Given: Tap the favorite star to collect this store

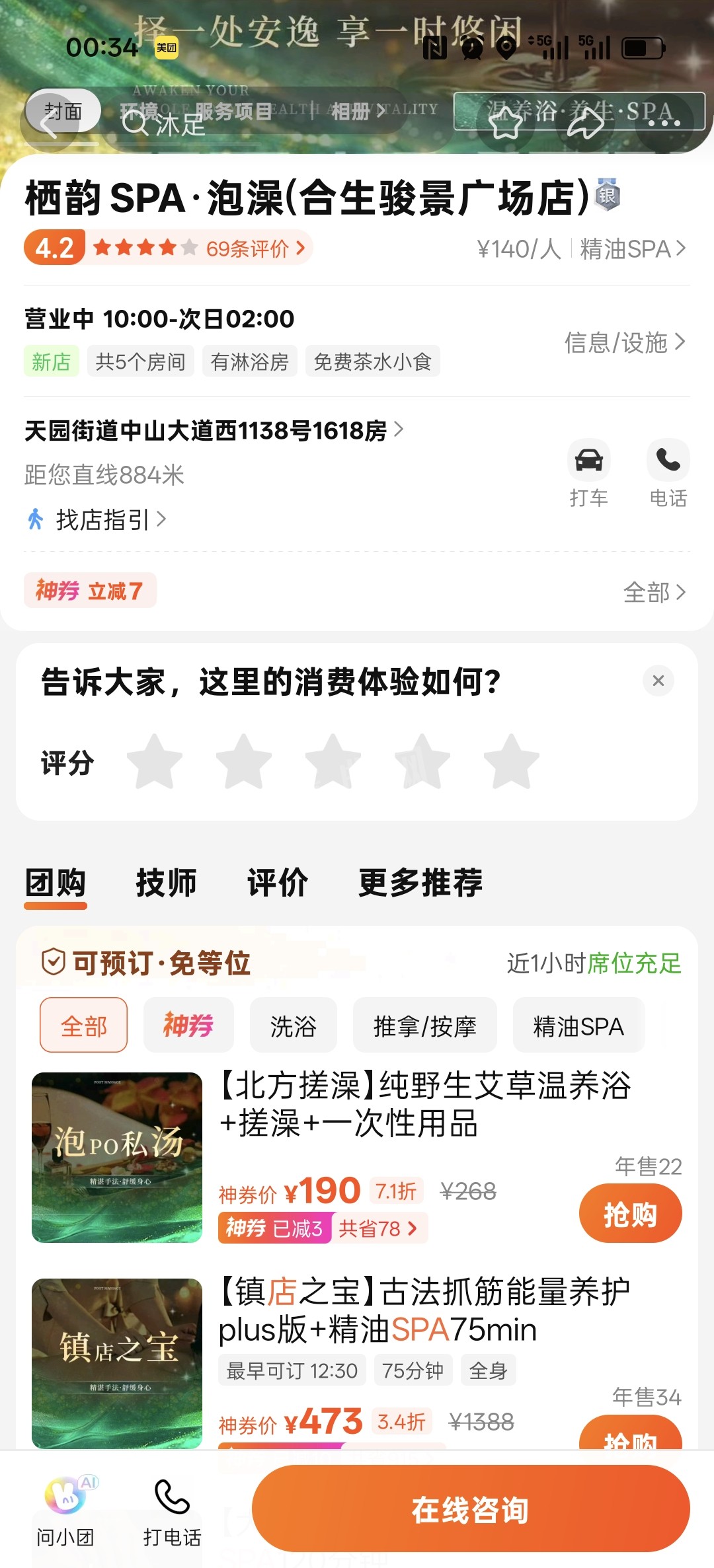Looking at the screenshot, I should coord(506,122).
